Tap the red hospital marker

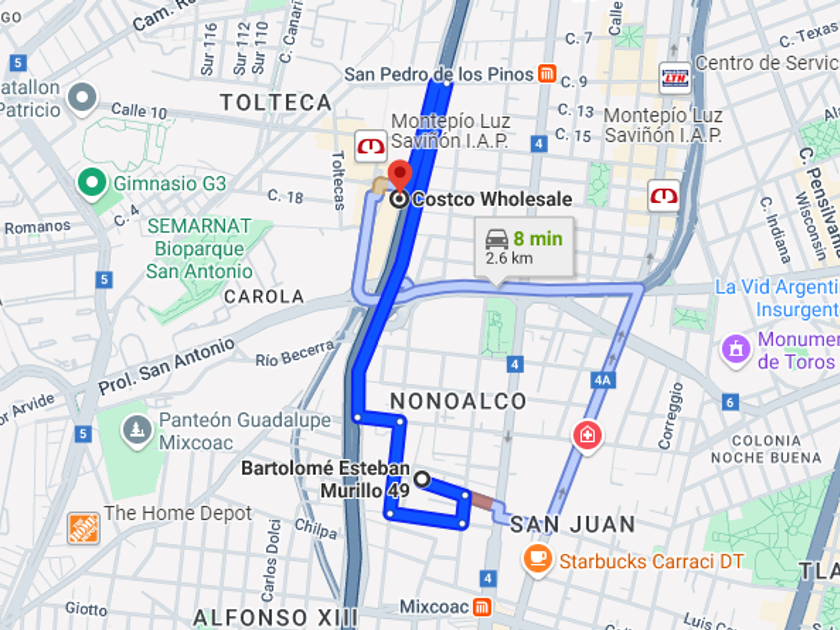[x=587, y=436]
